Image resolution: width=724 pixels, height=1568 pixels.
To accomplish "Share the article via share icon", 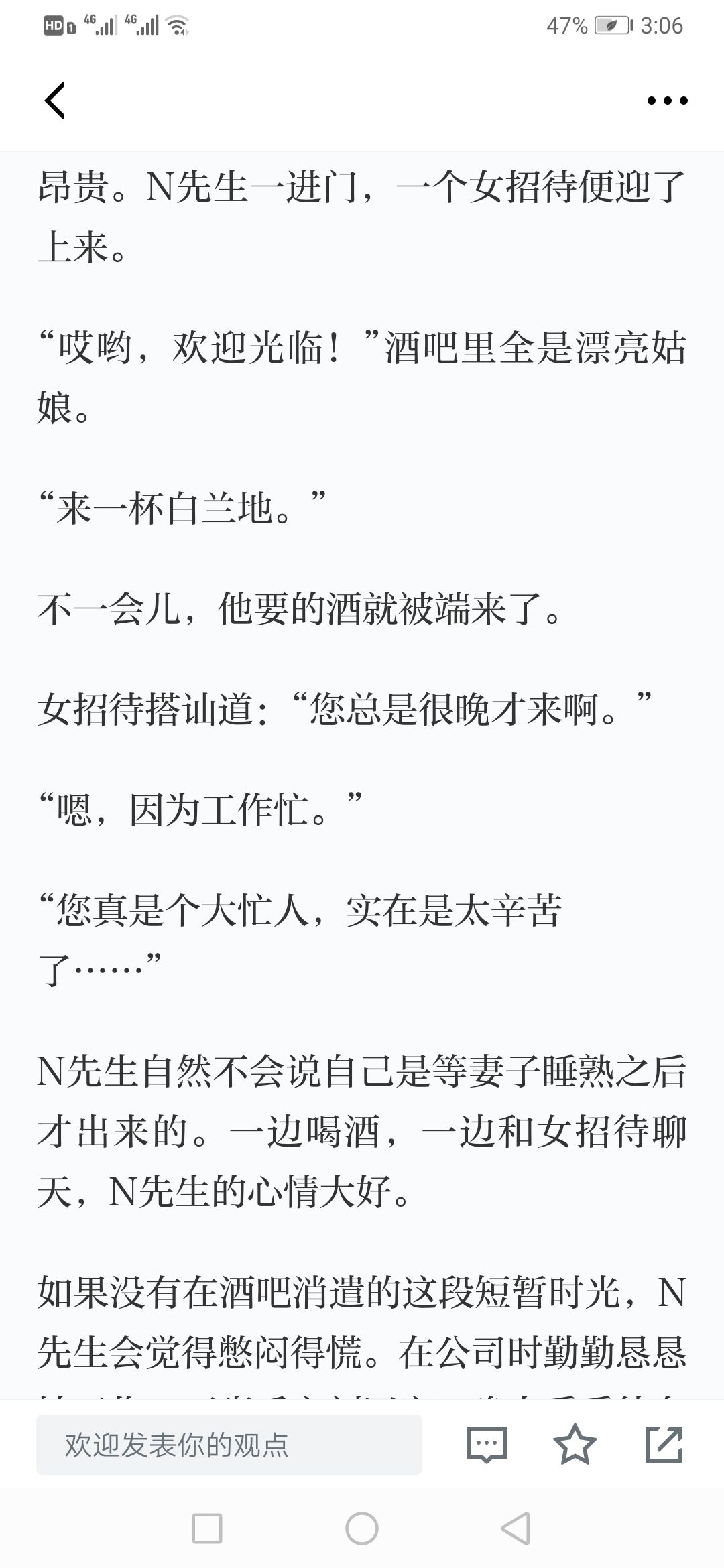I will [x=664, y=1444].
